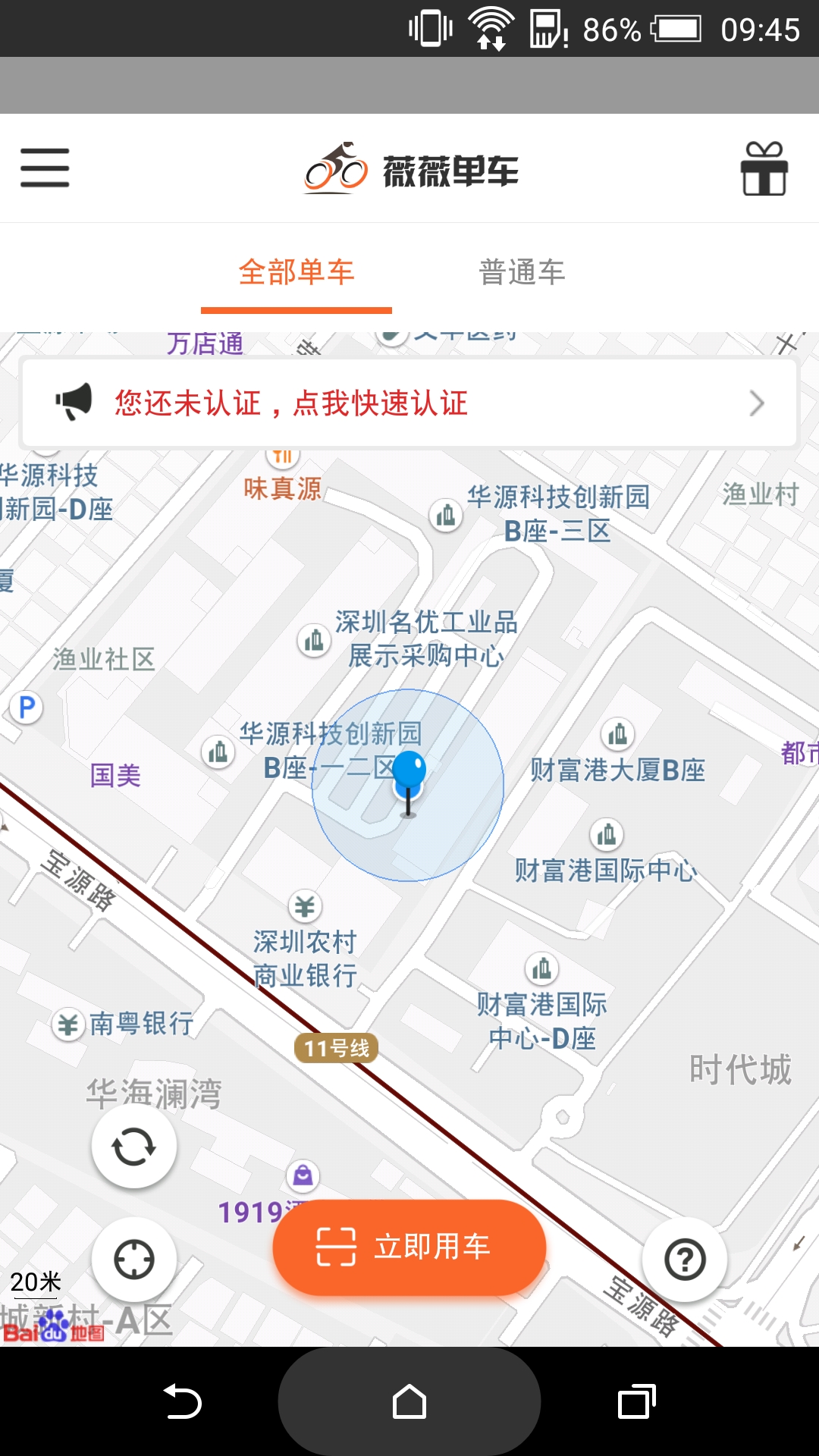Tap the system home button

pyautogui.click(x=409, y=1401)
